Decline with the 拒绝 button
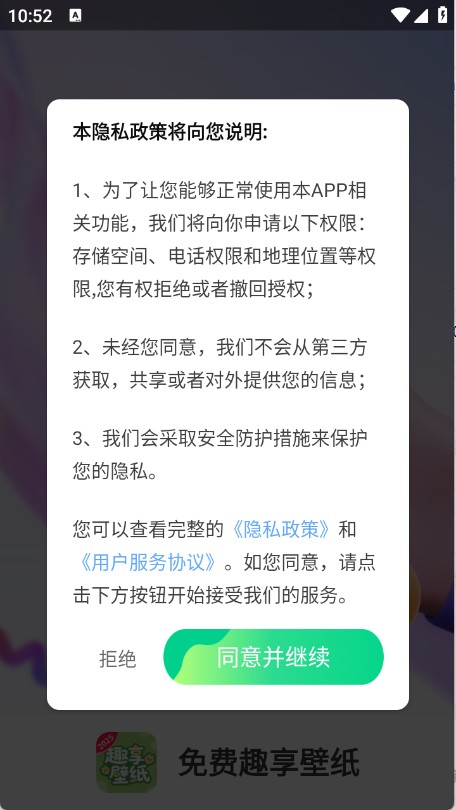This screenshot has height=810, width=456. [x=118, y=659]
